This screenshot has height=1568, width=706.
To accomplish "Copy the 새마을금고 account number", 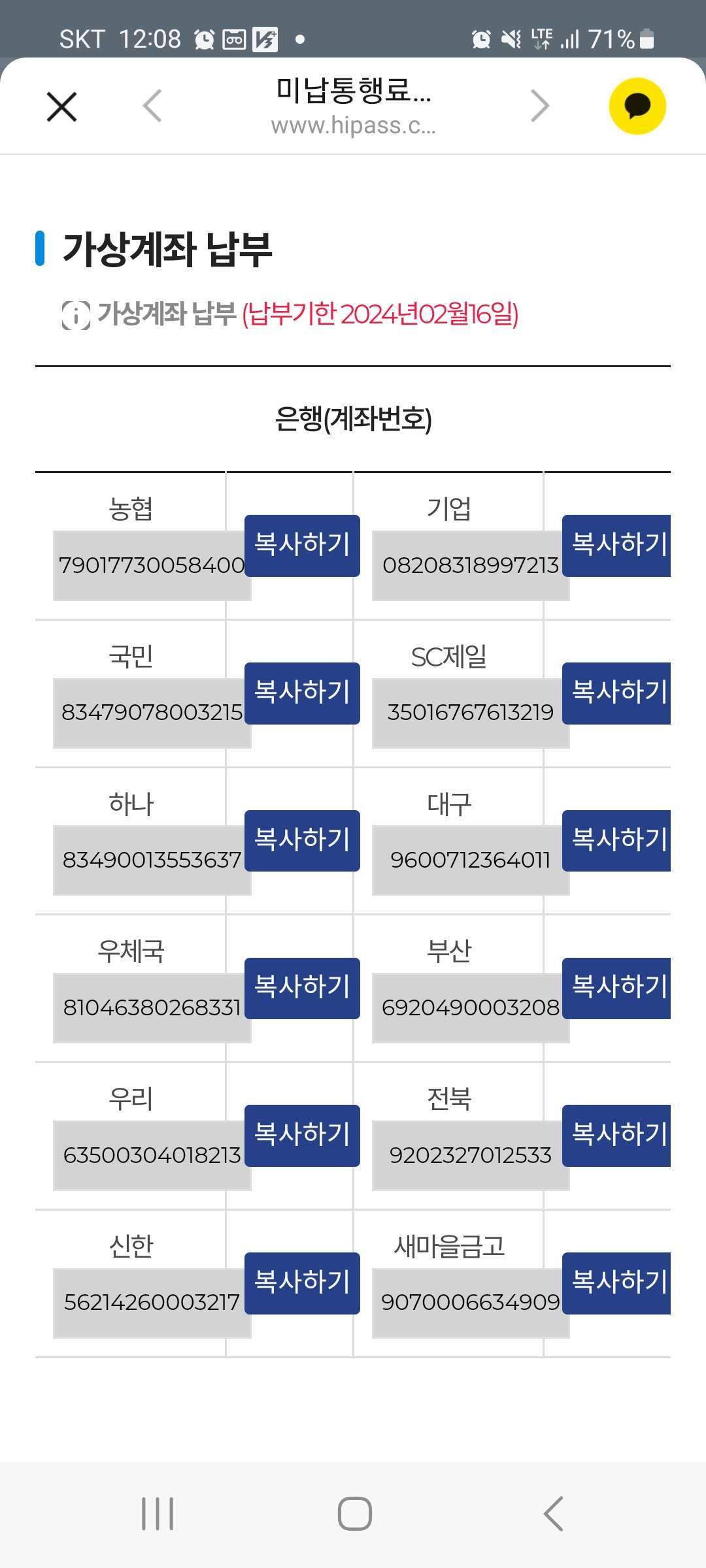I will click(x=617, y=1283).
